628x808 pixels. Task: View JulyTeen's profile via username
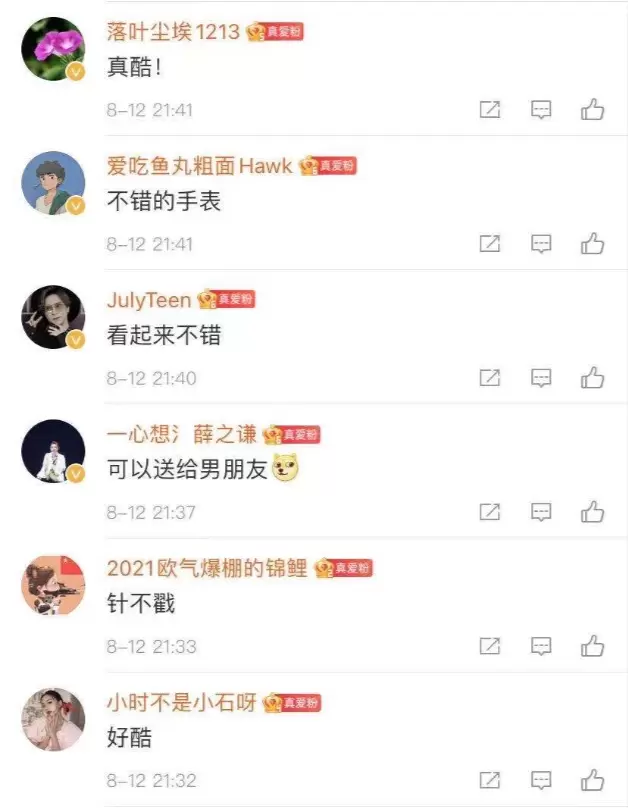150,300
